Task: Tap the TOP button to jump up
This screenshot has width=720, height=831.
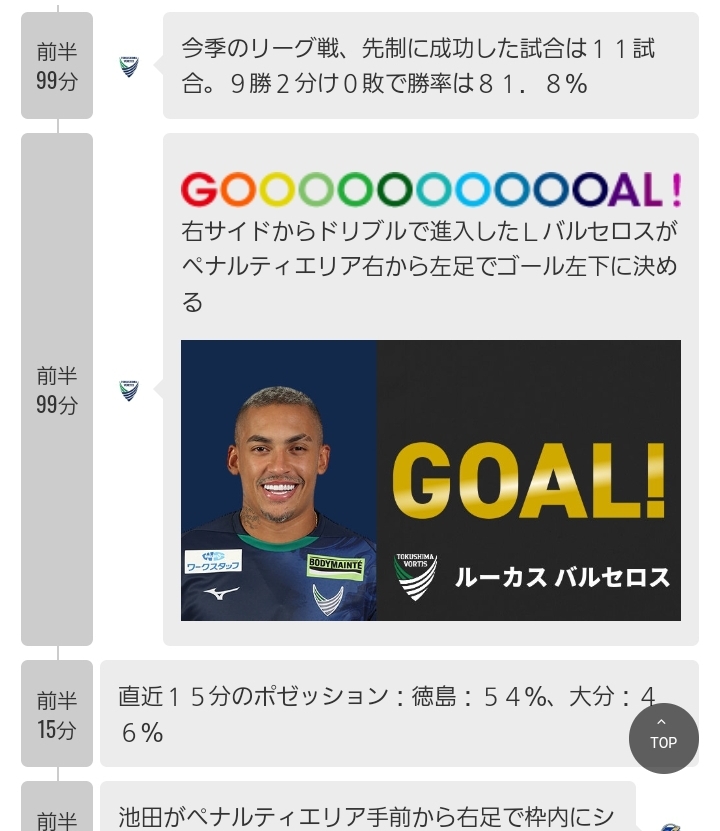Action: point(663,738)
